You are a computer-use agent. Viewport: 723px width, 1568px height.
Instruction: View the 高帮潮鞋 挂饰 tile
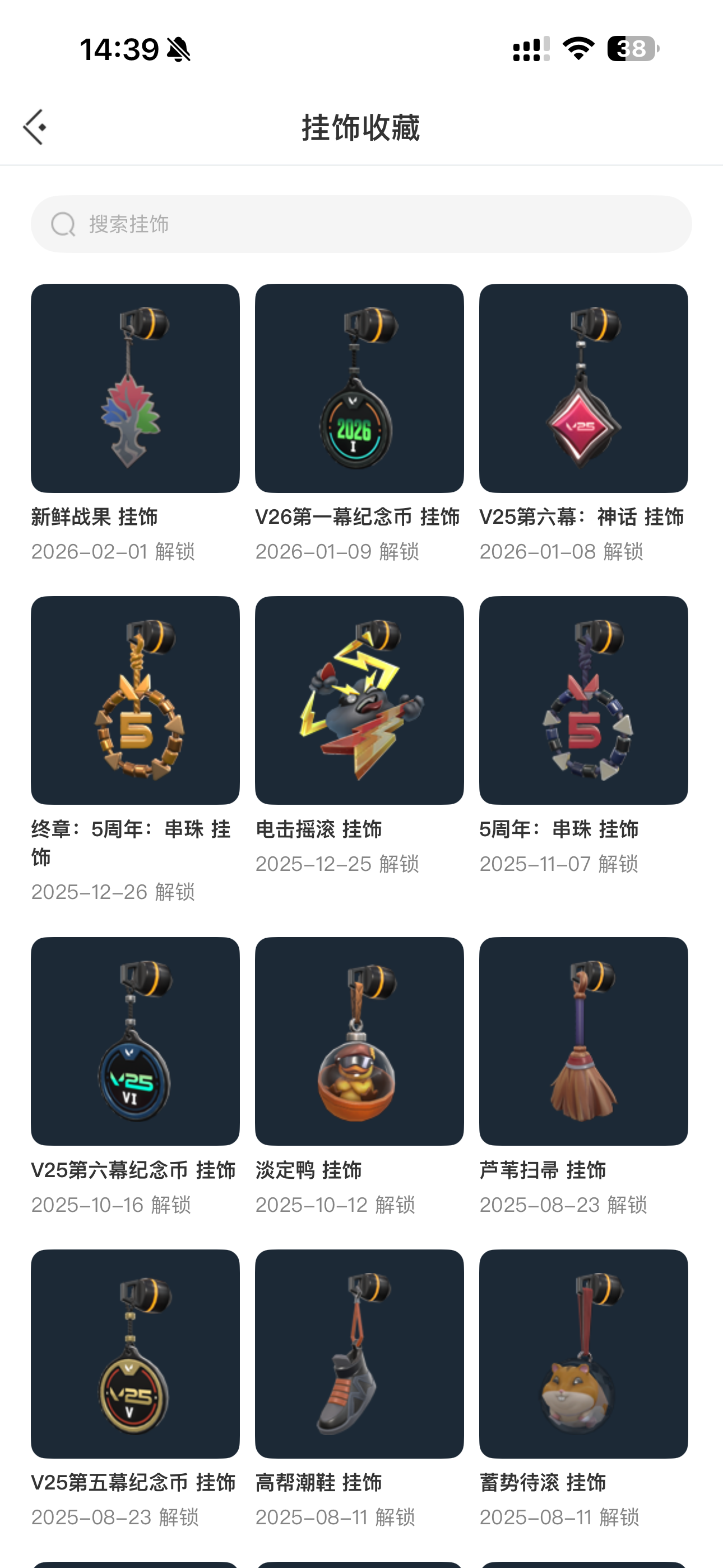359,1354
